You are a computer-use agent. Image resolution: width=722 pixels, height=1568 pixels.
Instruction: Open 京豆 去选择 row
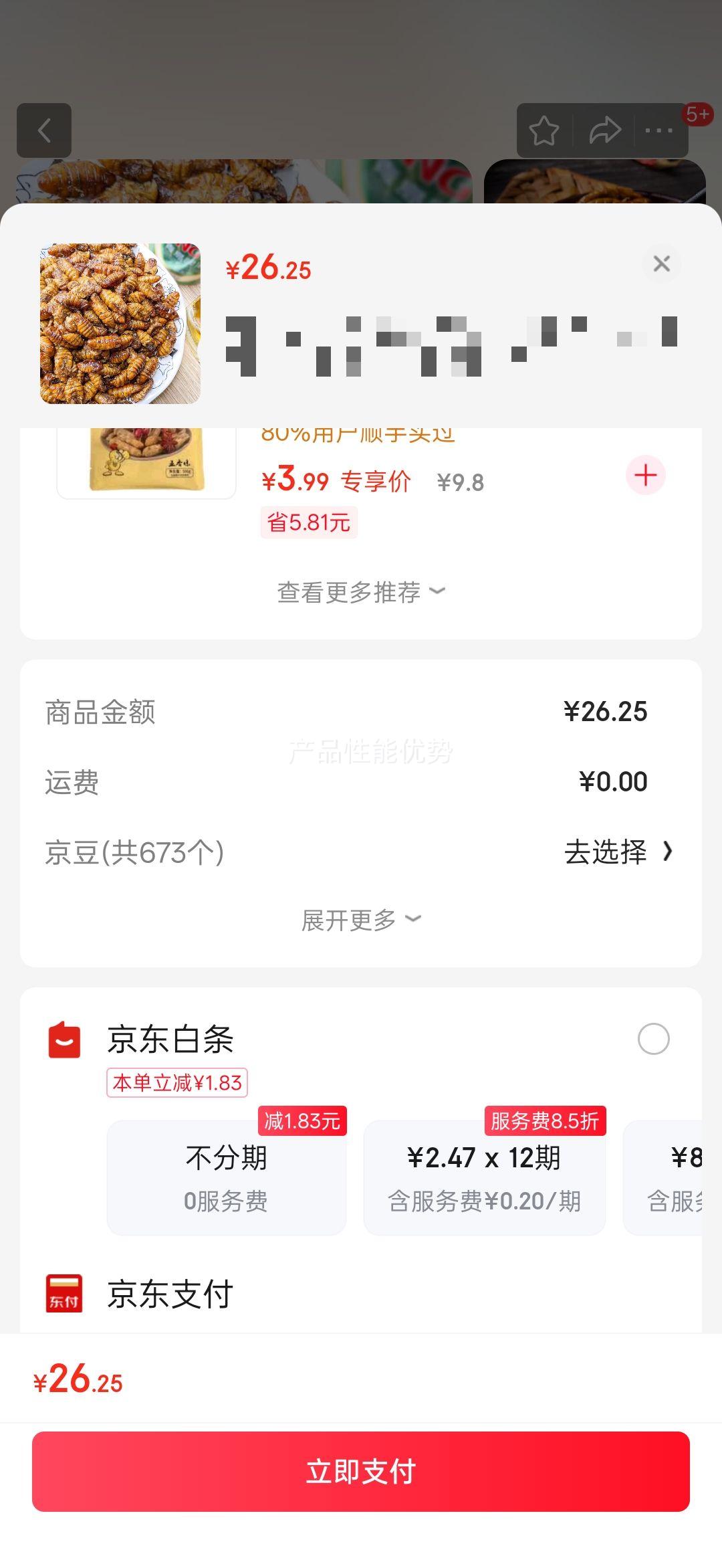[618, 852]
